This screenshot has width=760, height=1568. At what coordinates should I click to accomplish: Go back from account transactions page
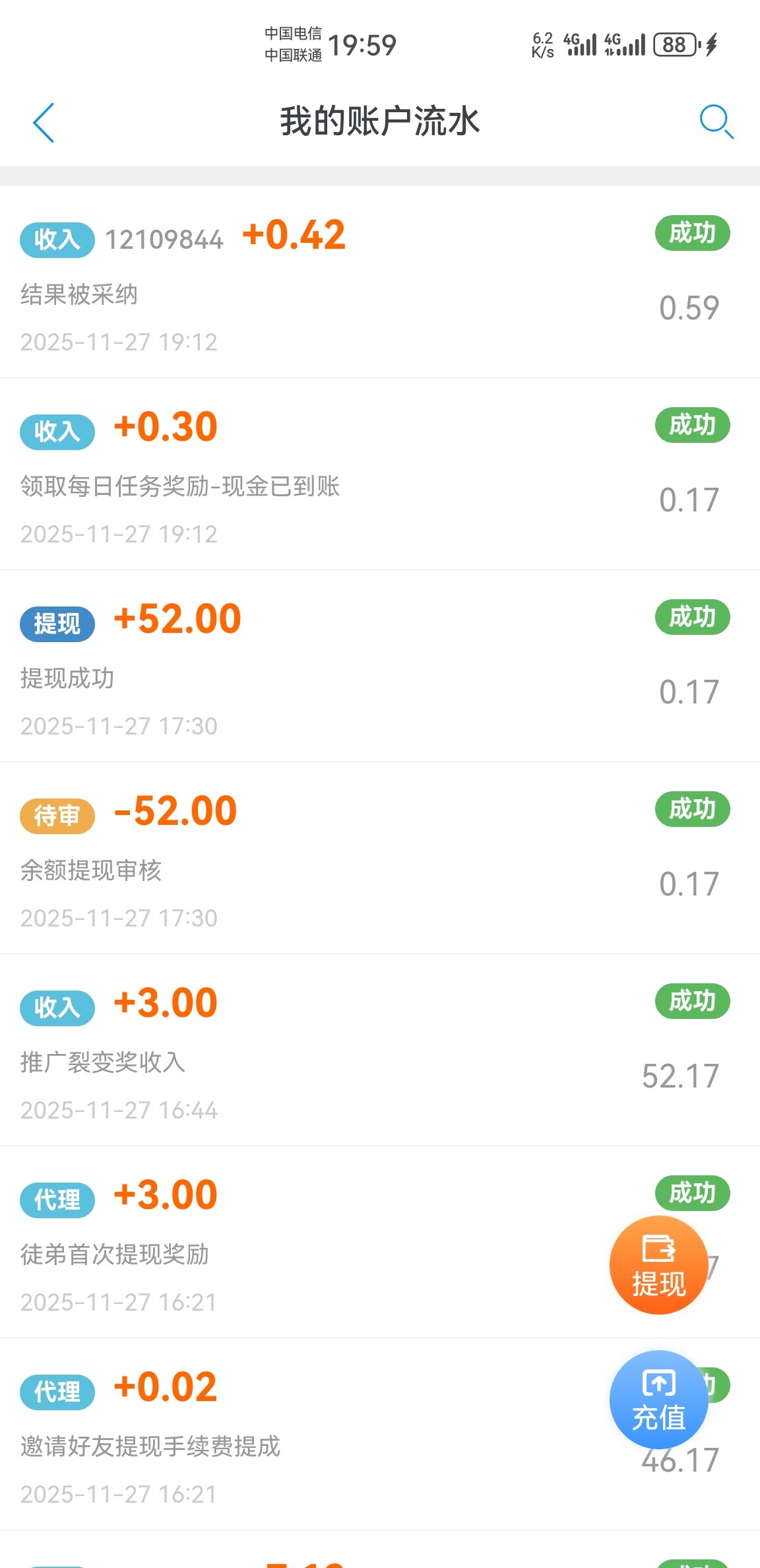(44, 123)
